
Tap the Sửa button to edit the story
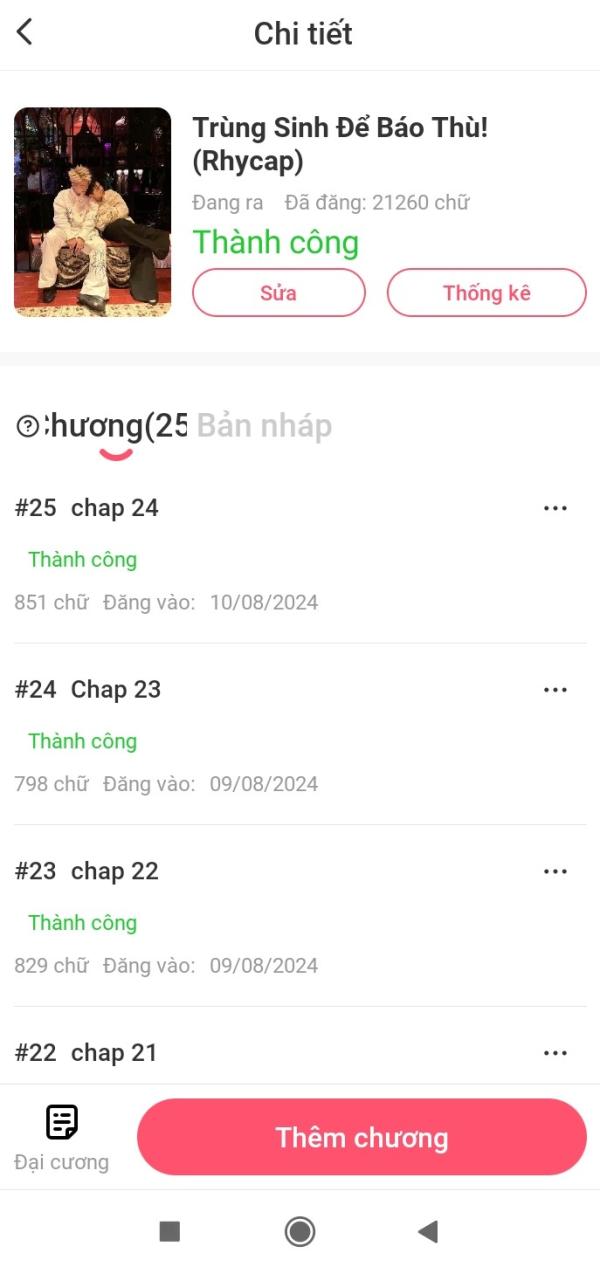click(x=279, y=293)
